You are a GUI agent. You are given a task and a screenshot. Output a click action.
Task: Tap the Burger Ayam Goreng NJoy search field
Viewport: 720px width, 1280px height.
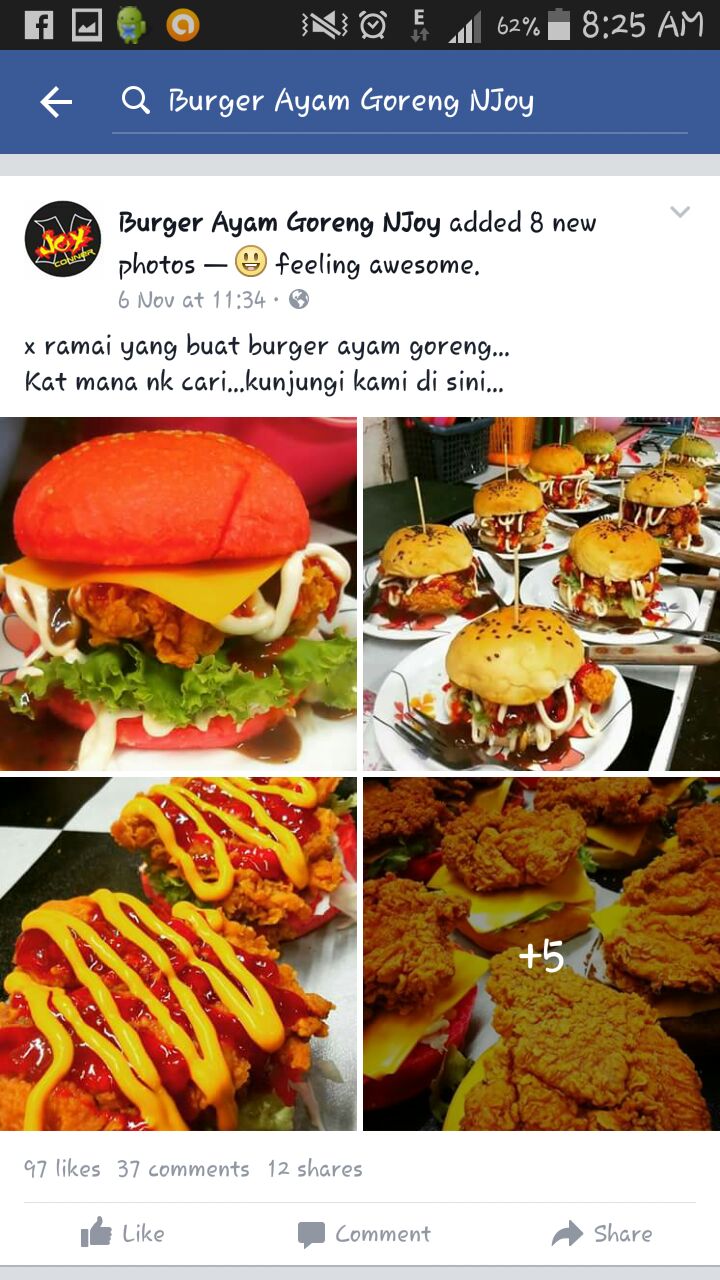400,101
